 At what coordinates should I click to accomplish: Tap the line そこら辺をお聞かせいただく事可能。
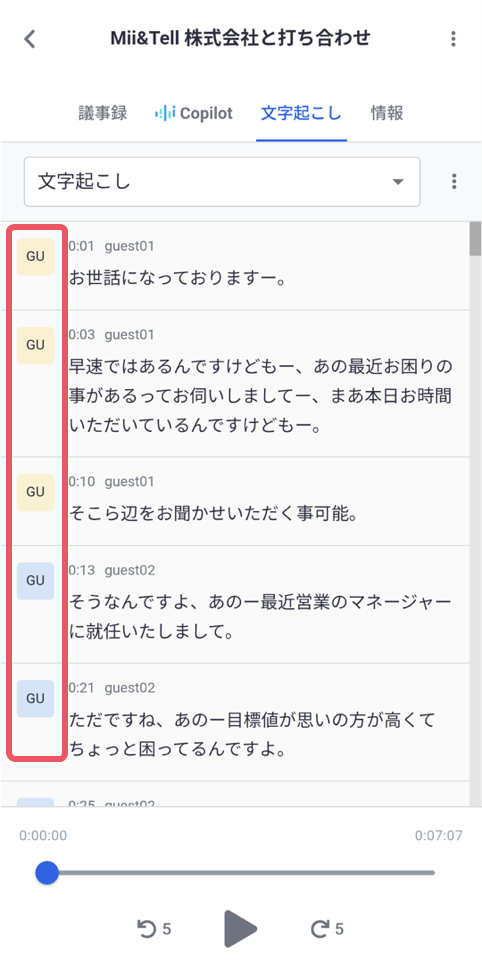pyautogui.click(x=214, y=514)
